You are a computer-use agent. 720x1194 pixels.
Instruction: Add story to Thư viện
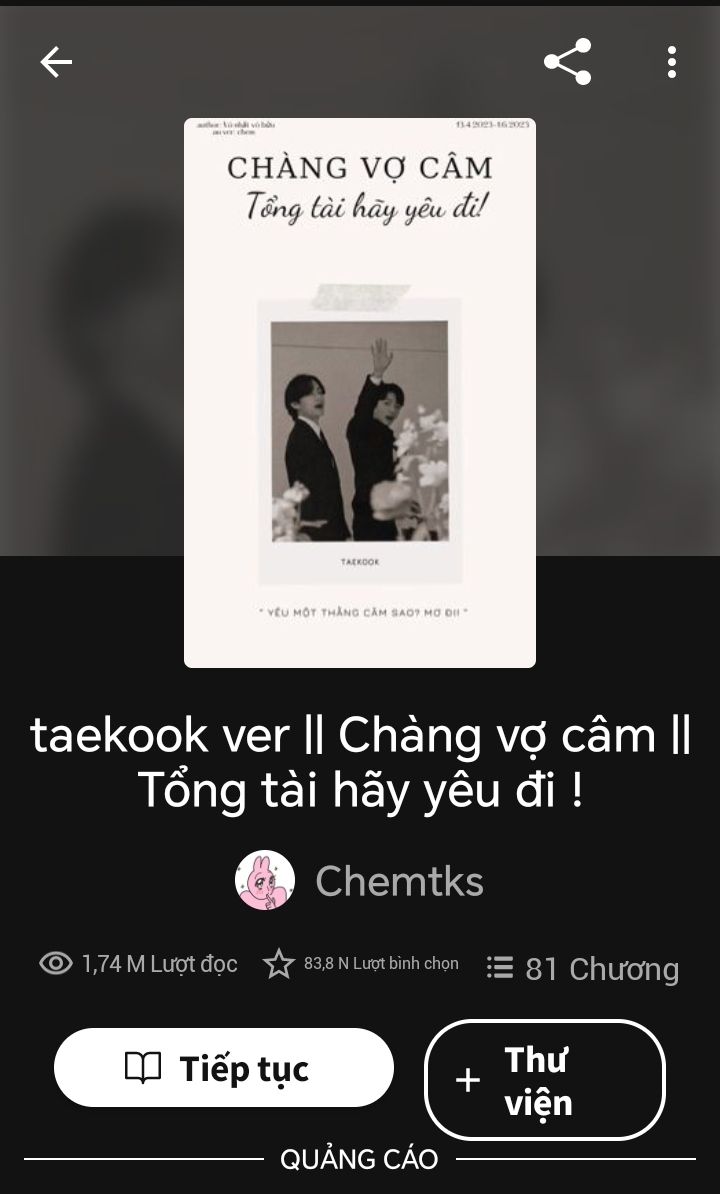tap(545, 1080)
